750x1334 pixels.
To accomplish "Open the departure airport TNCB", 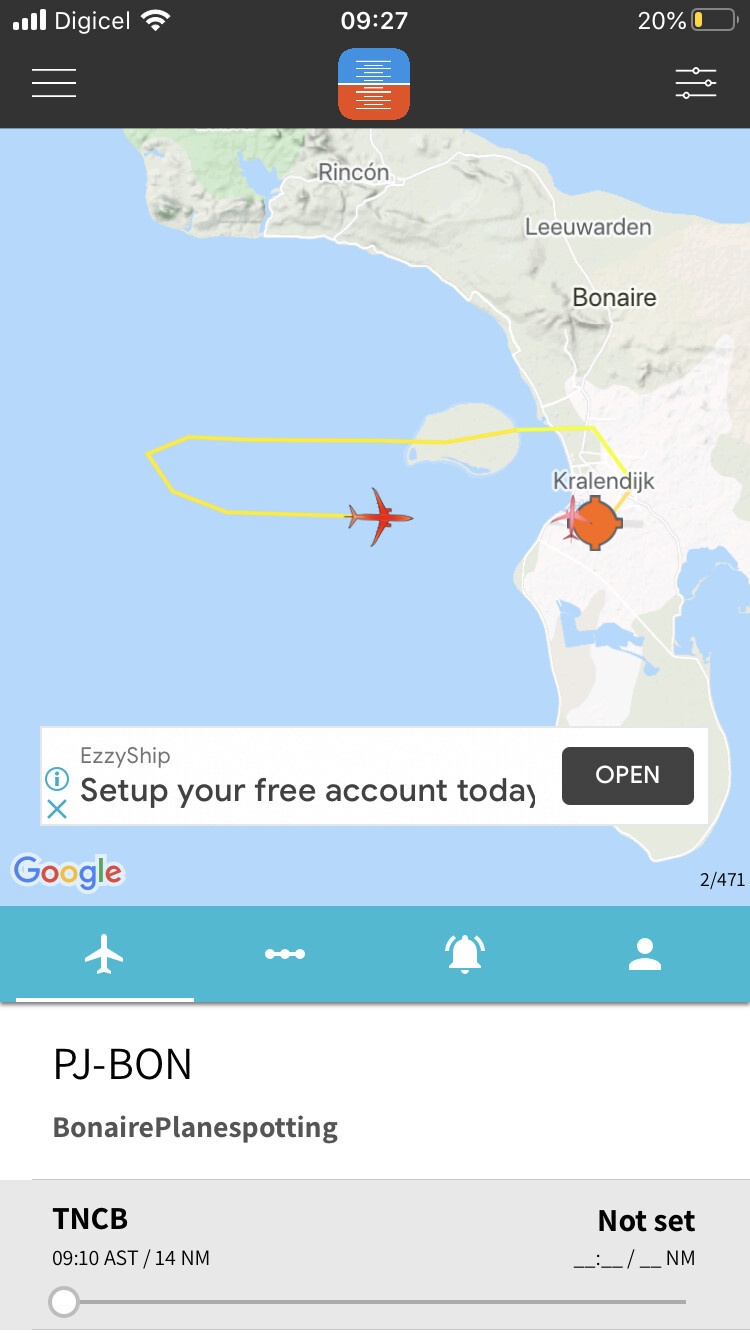I will point(90,1219).
